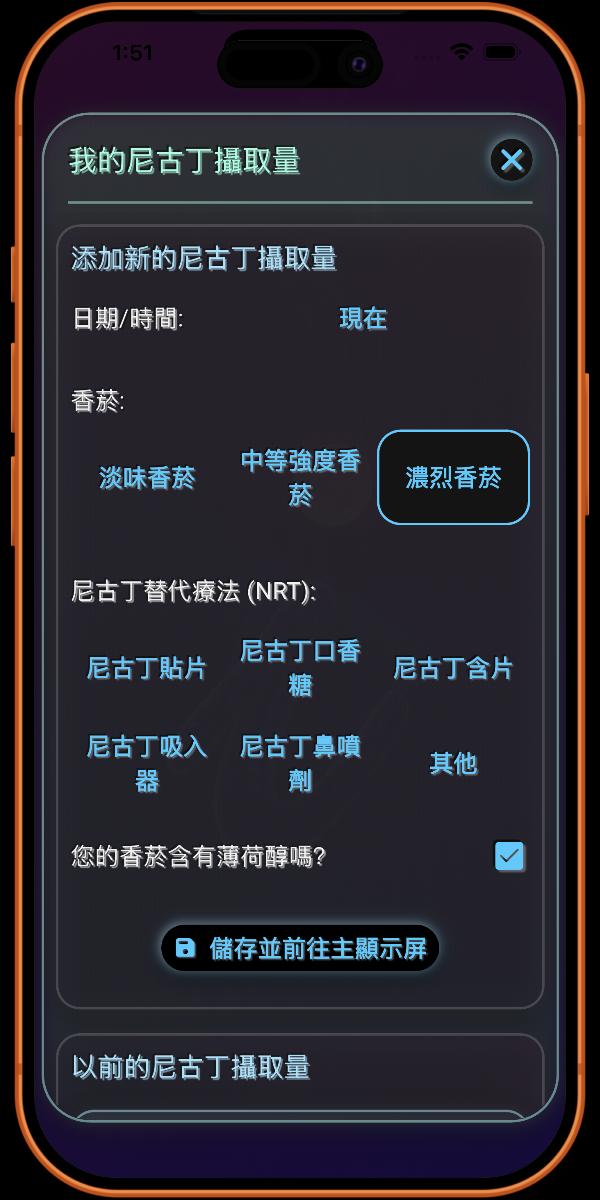Pick 尼古丁吸入器 option
The image size is (600, 1200).
[147, 763]
